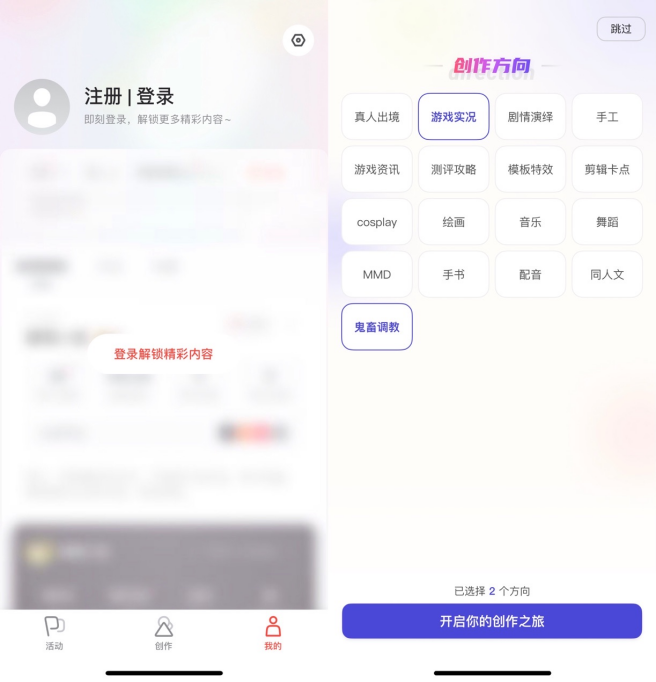Deselect the 鬼畜调教 chip
The height and width of the screenshot is (682, 656).
(377, 327)
